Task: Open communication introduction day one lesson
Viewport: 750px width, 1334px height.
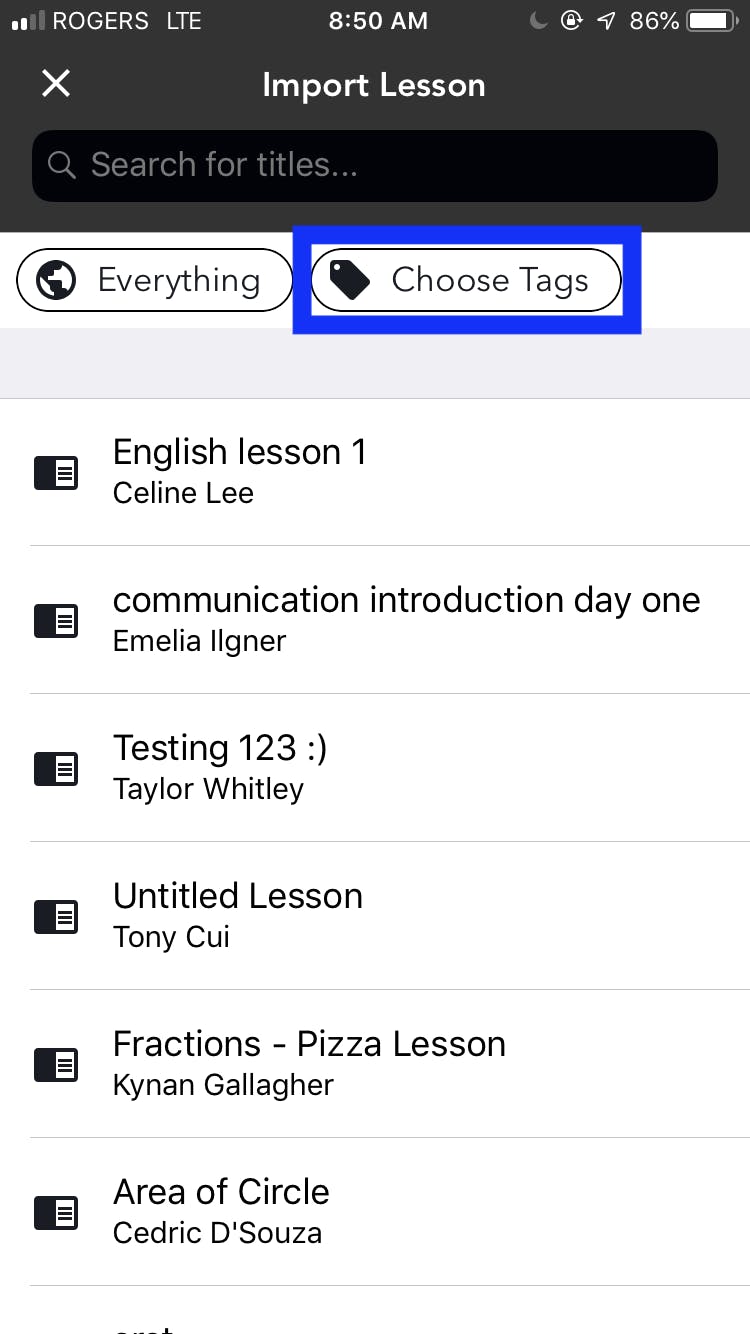Action: tap(375, 620)
